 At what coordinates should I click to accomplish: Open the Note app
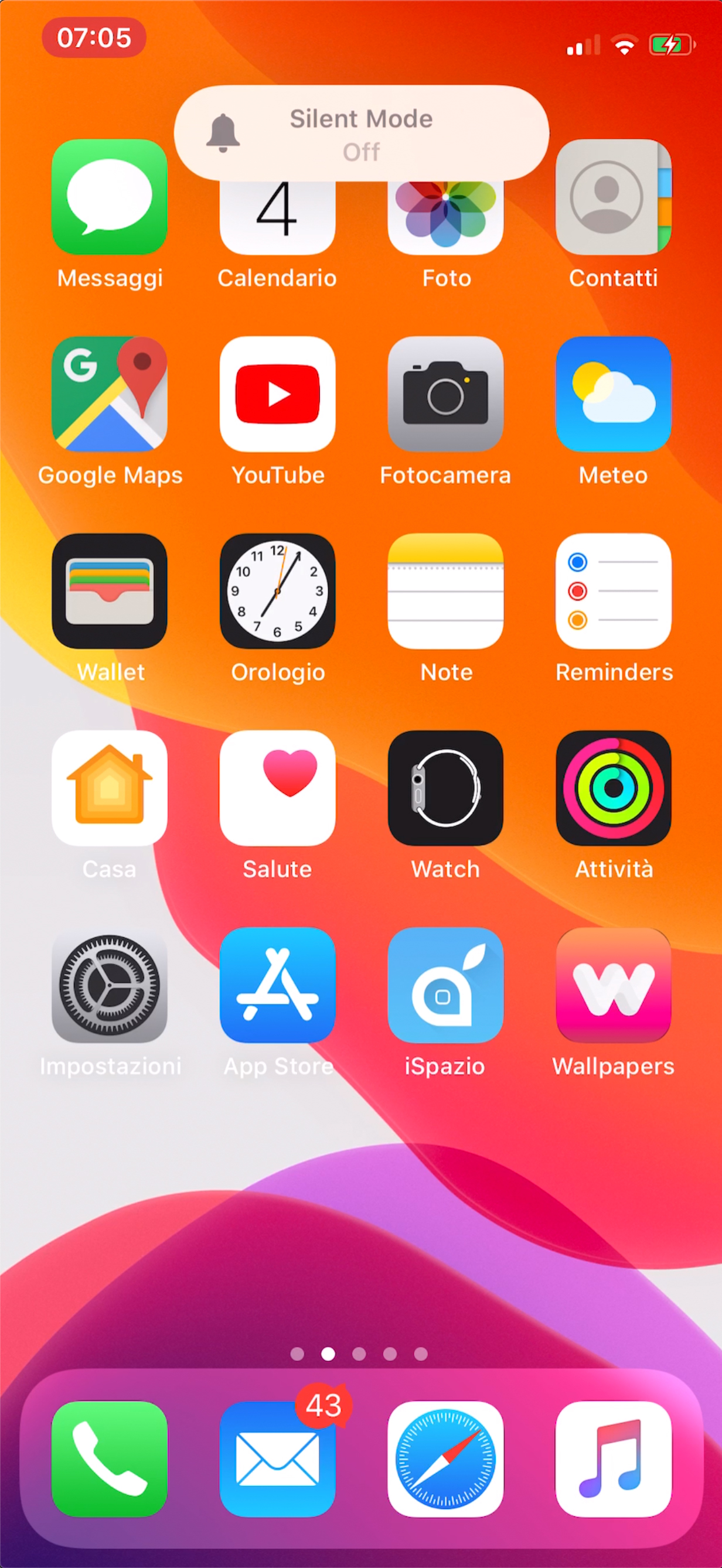pos(445,591)
